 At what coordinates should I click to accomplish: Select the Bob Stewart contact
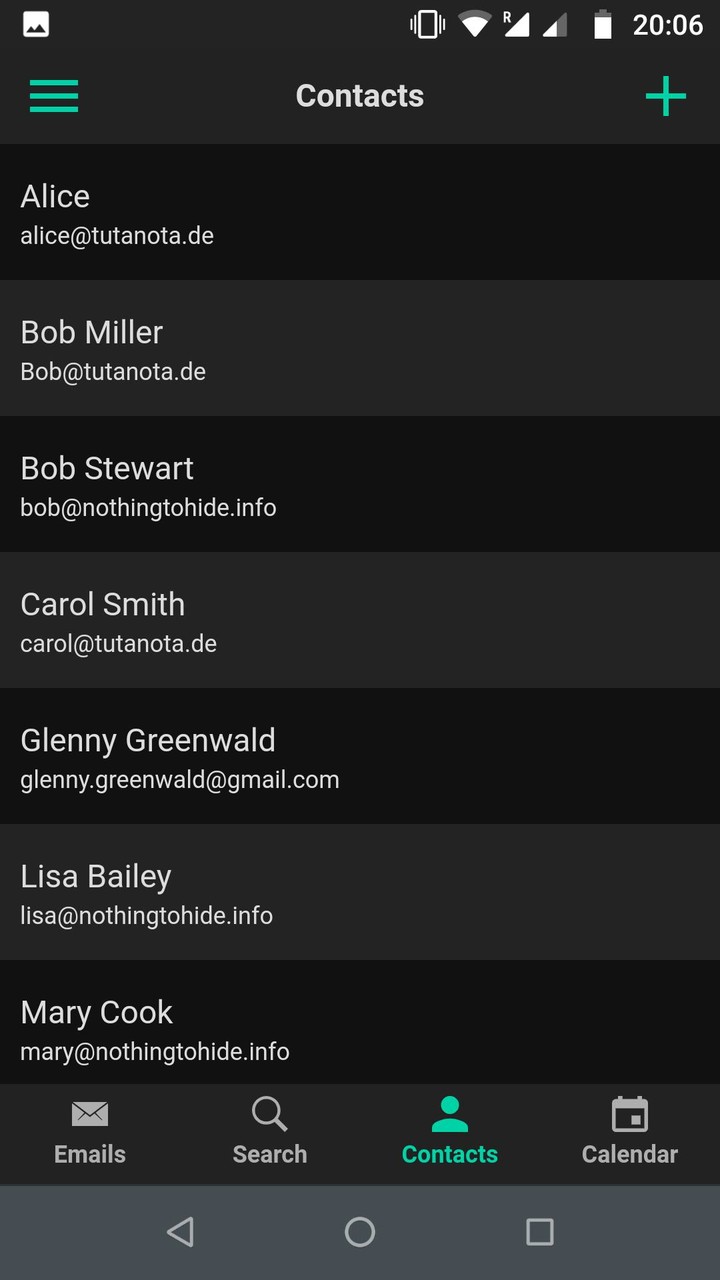(360, 485)
